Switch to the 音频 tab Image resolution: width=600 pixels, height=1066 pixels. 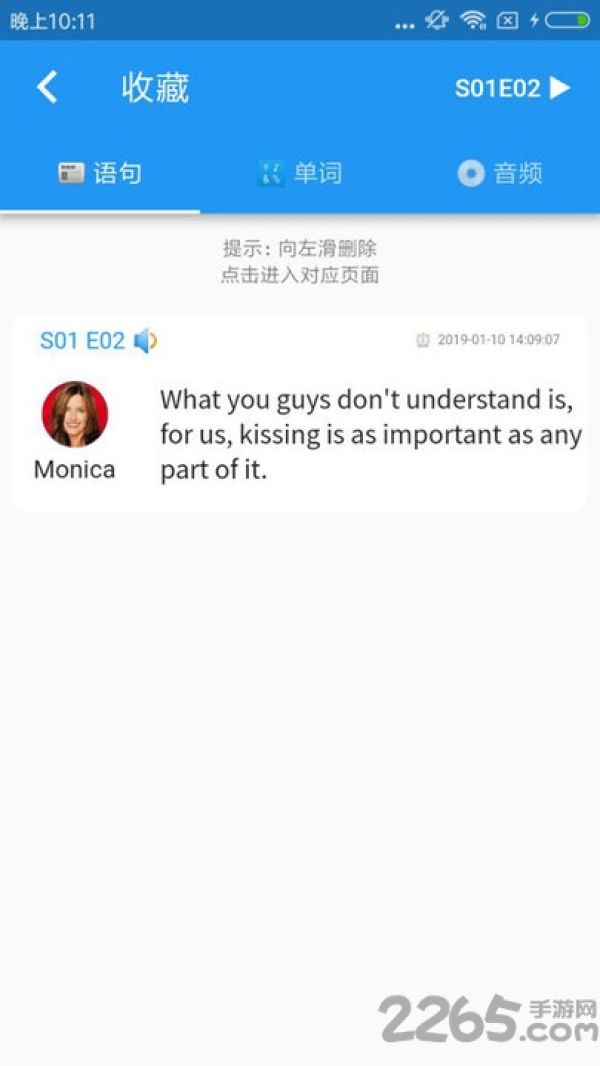[500, 173]
